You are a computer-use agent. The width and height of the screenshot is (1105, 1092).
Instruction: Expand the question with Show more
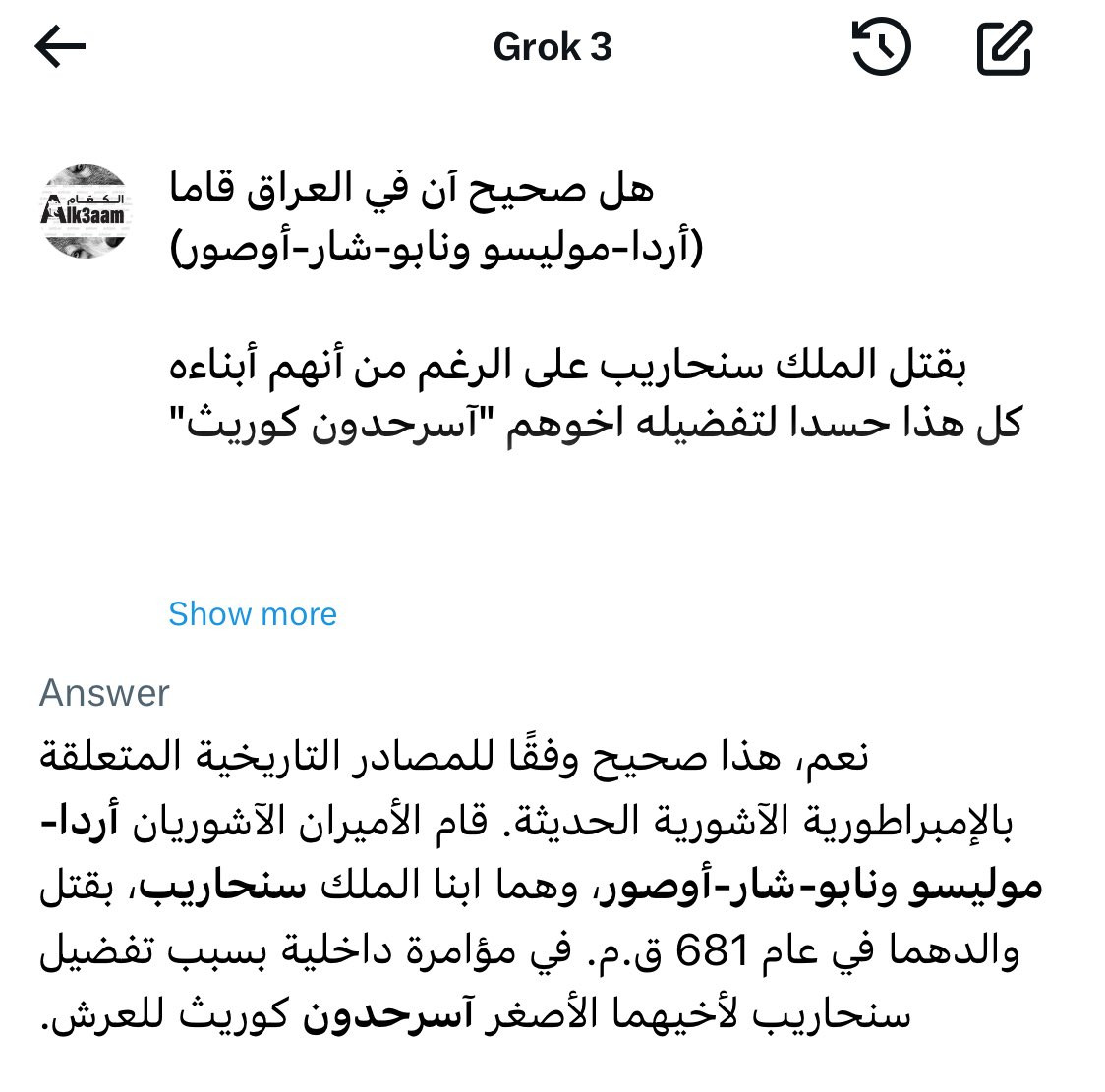(253, 613)
